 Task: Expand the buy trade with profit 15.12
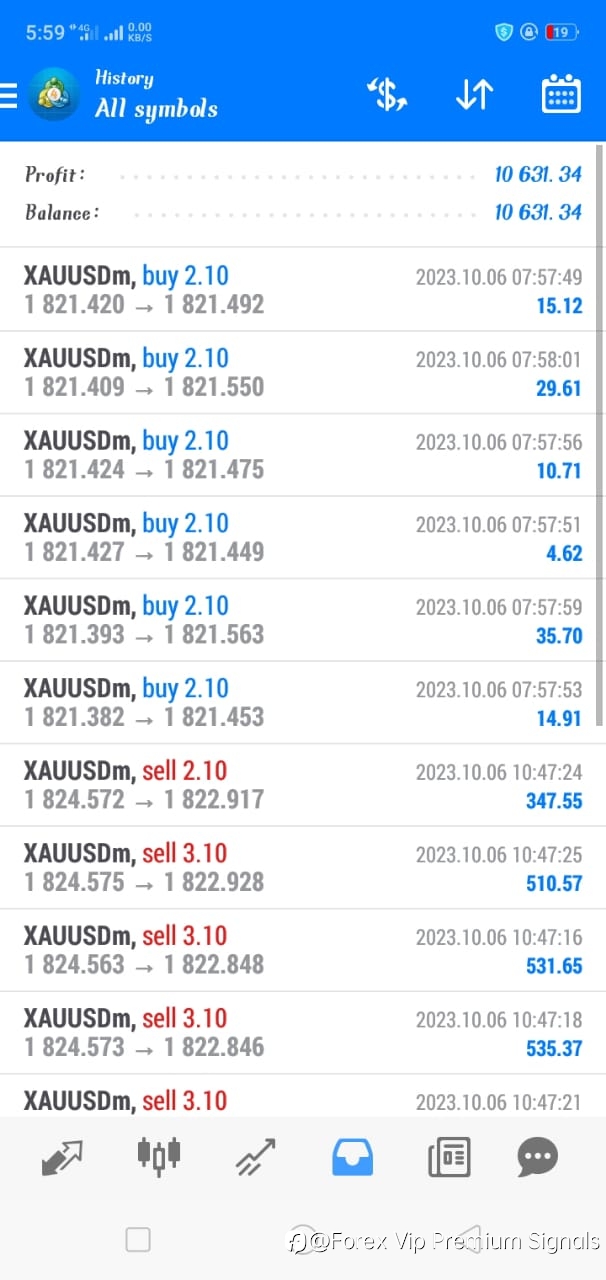pos(303,290)
